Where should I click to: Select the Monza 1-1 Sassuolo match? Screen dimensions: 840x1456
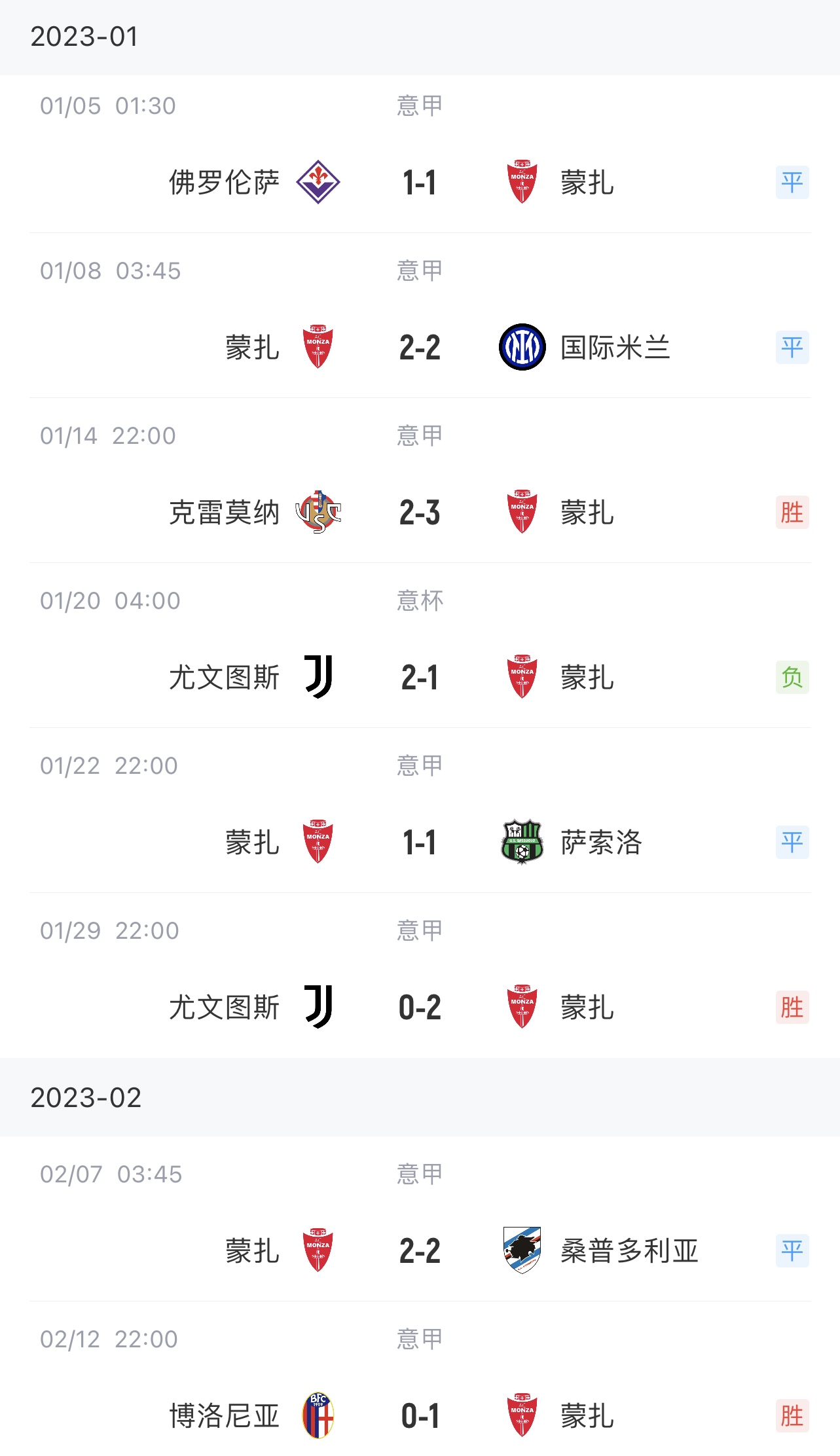(420, 810)
